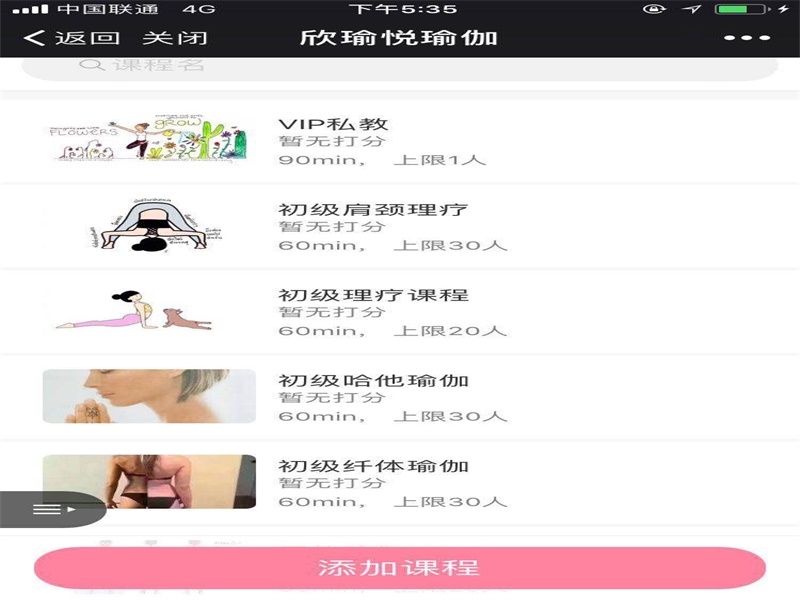This screenshot has height=600, width=800.
Task: Open the three-dot overflow menu
Action: point(747,39)
